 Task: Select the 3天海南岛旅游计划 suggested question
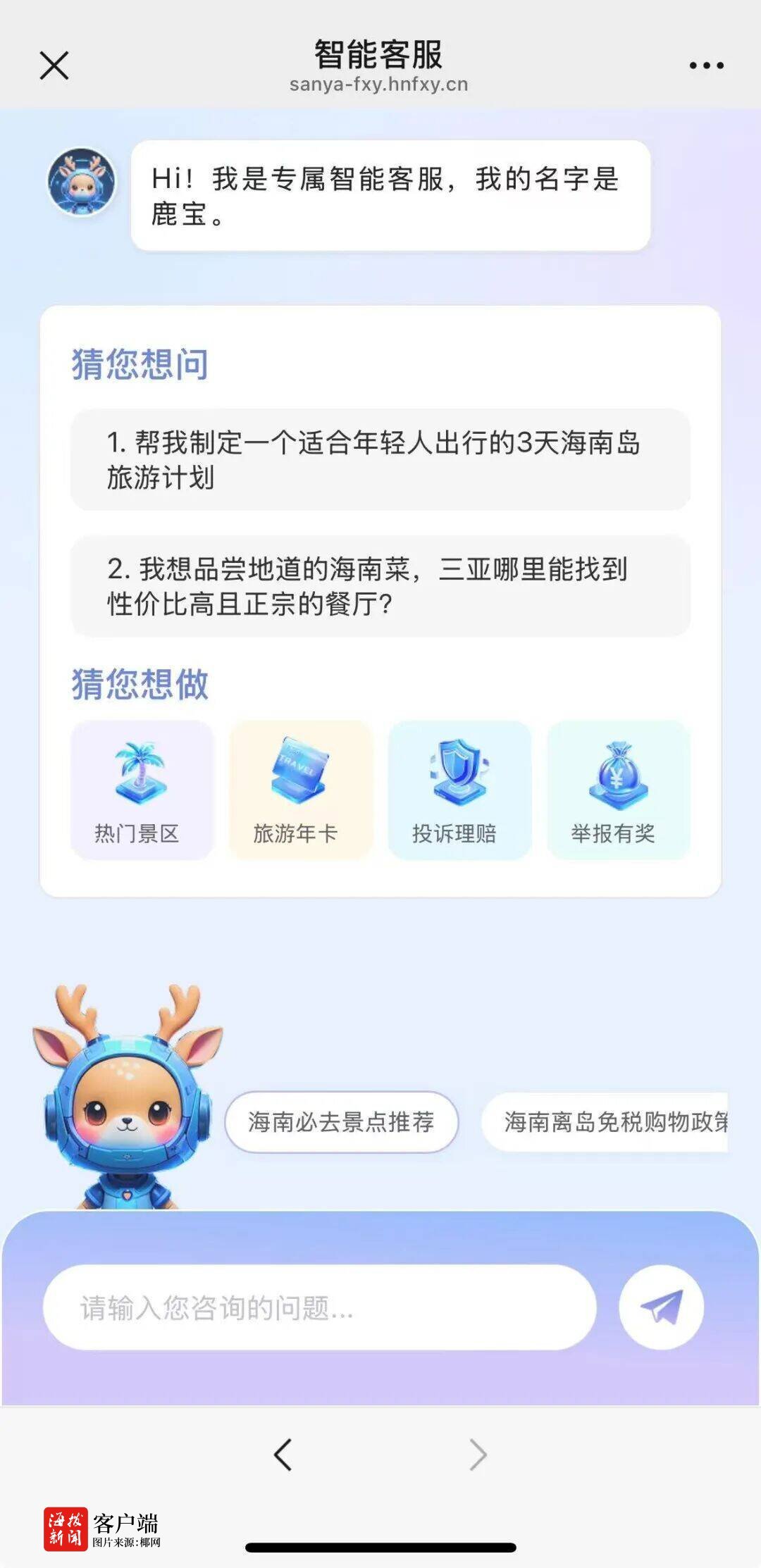pos(380,460)
